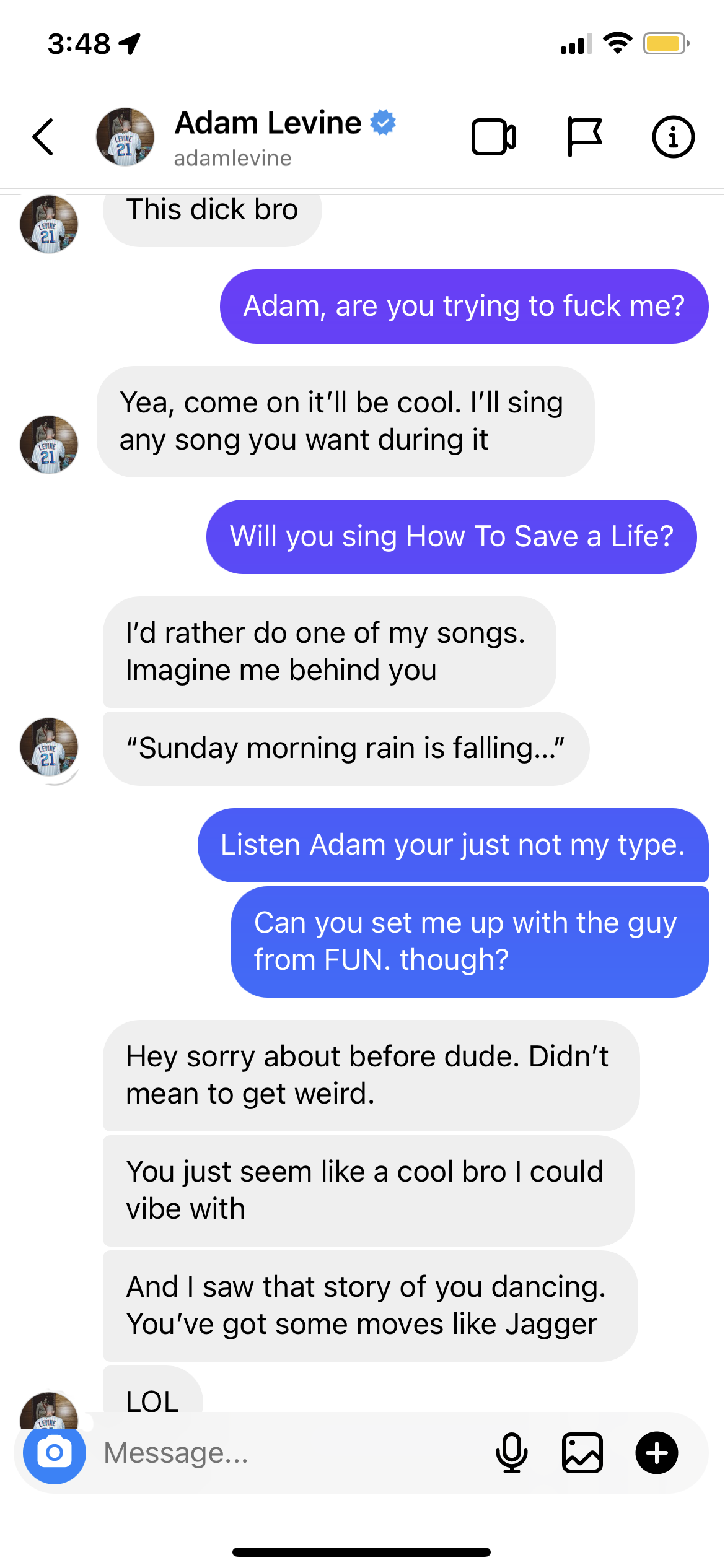Open the camera to send a photo
725x1568 pixels.
tap(55, 1453)
